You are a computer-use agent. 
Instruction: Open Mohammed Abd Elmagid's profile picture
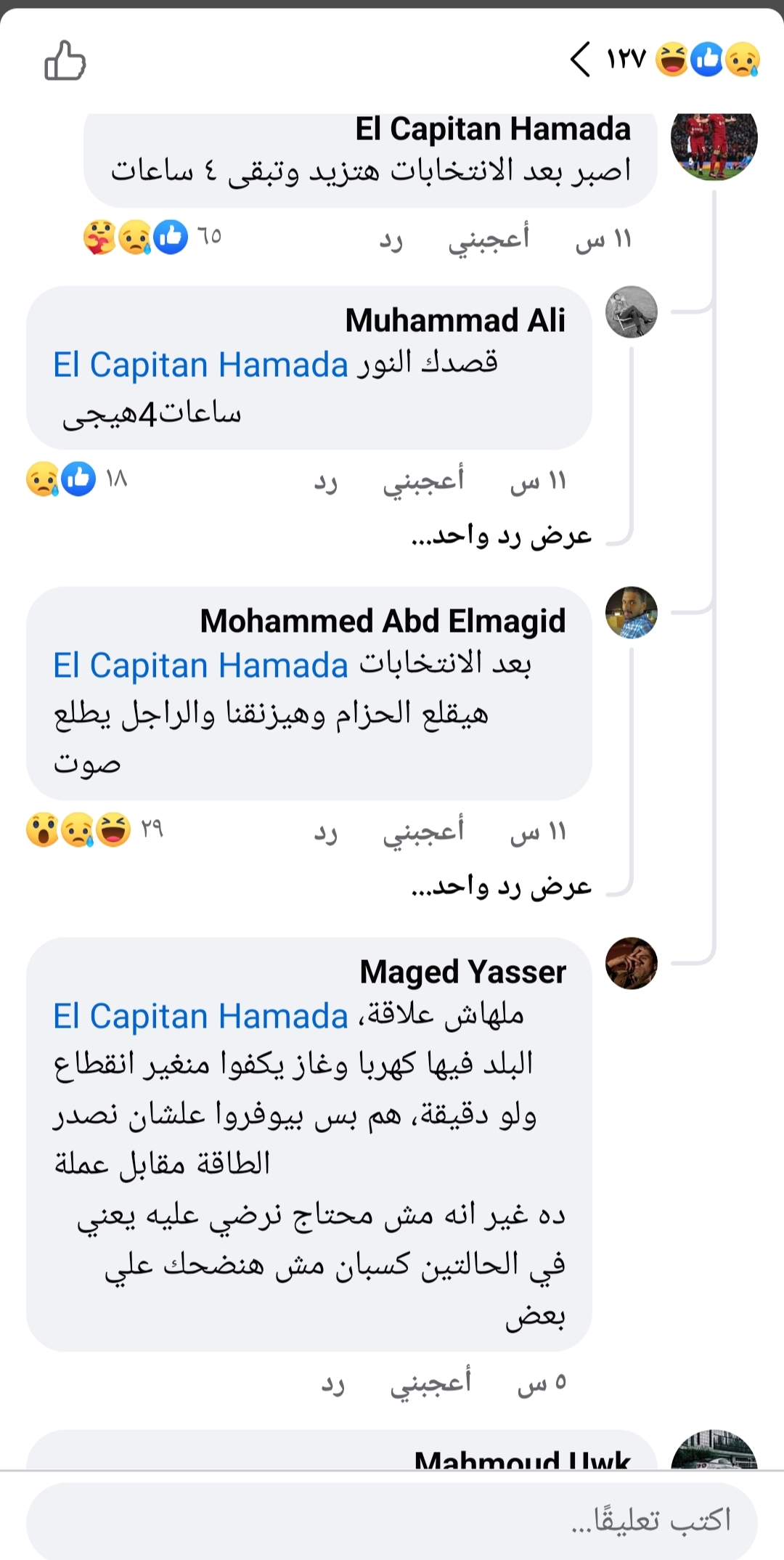[631, 612]
